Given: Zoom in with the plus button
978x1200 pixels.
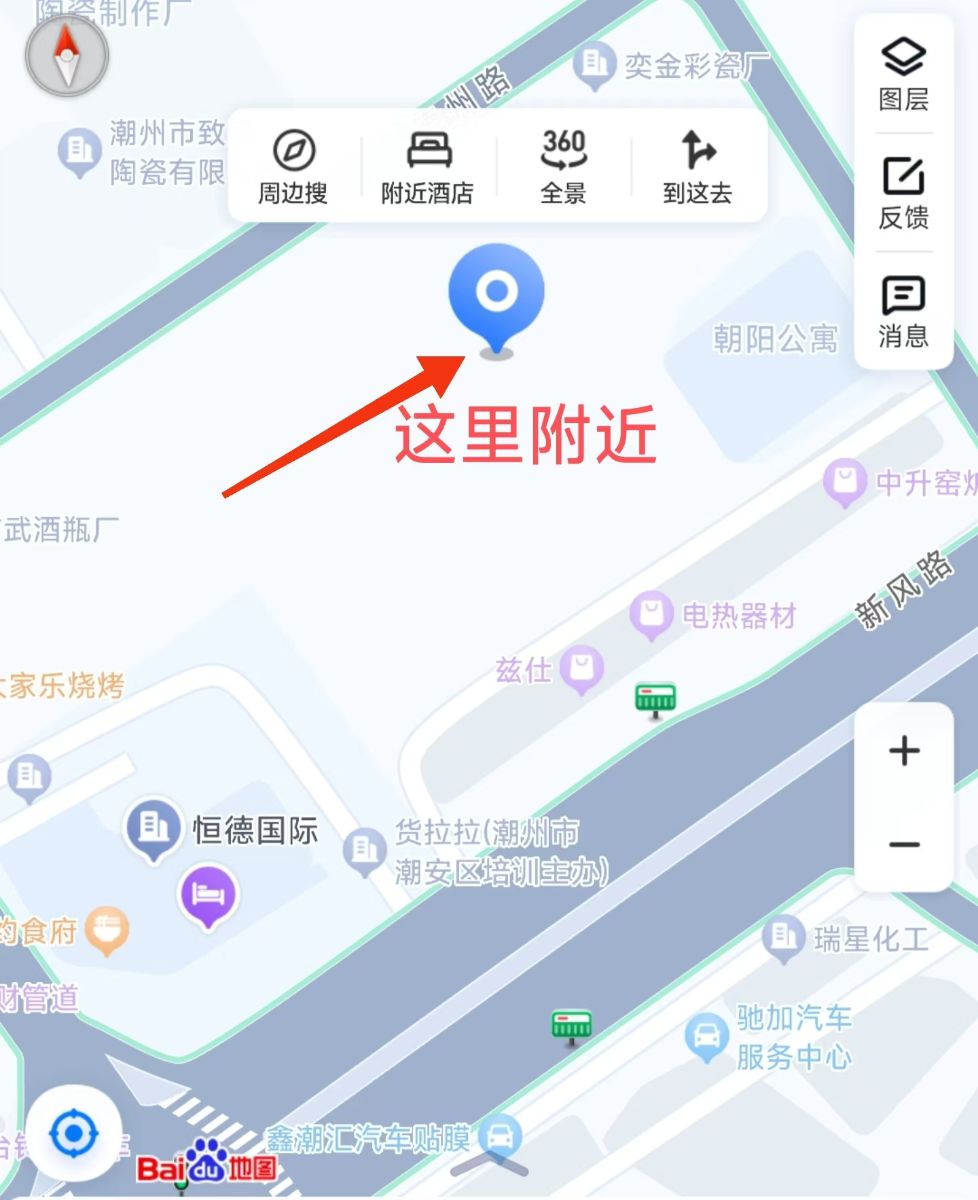Looking at the screenshot, I should point(904,751).
